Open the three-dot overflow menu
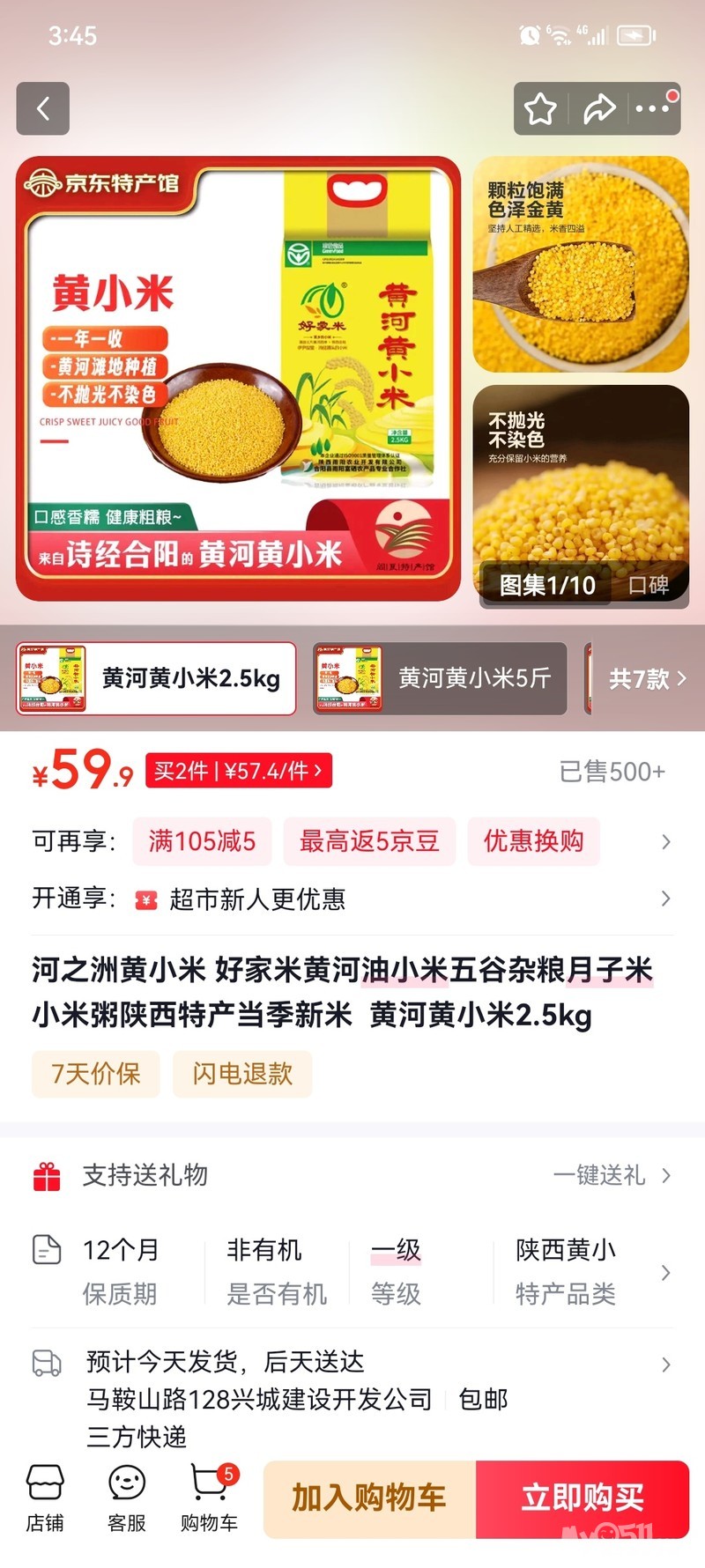The width and height of the screenshot is (705, 1568). point(652,109)
